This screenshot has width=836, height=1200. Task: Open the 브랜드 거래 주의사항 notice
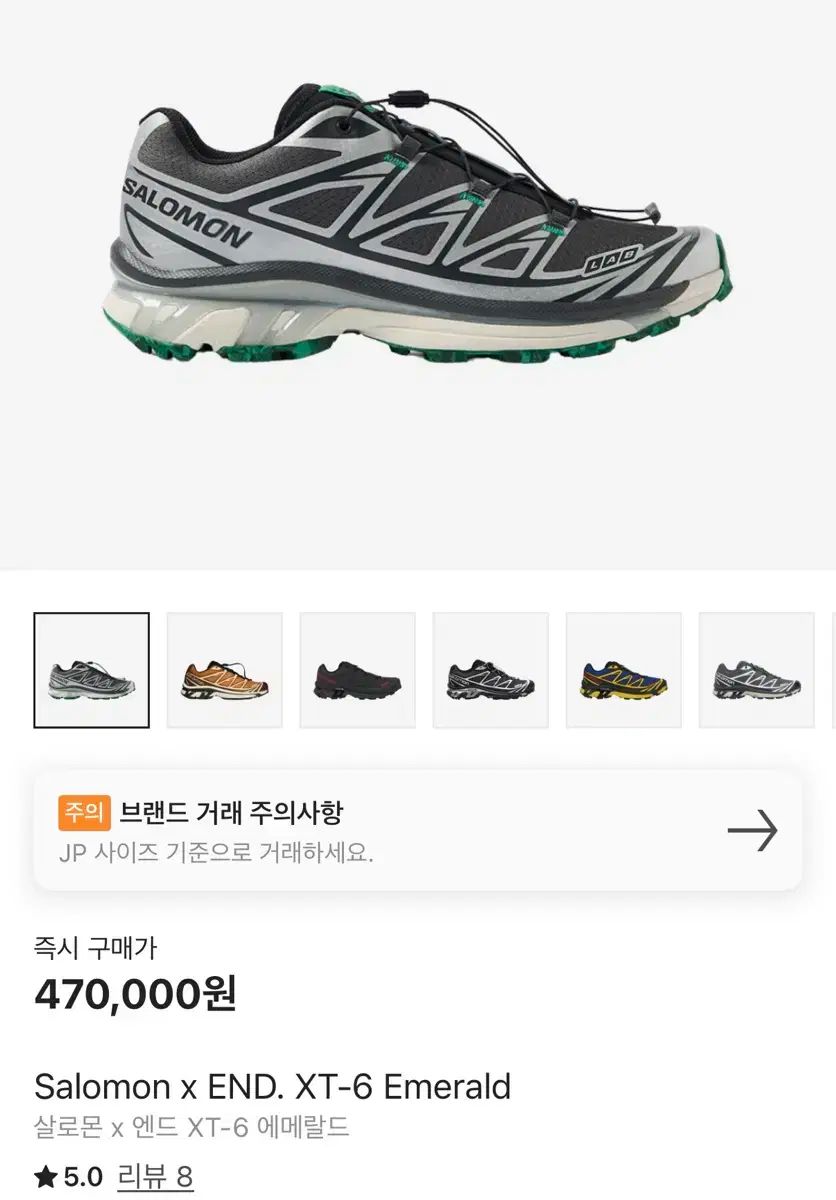[418, 830]
